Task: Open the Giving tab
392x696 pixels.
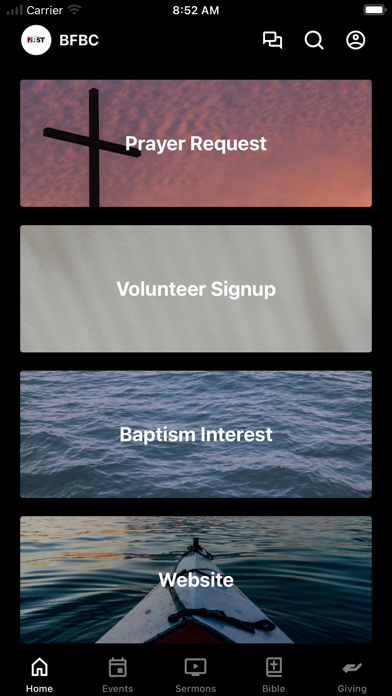Action: (x=352, y=675)
